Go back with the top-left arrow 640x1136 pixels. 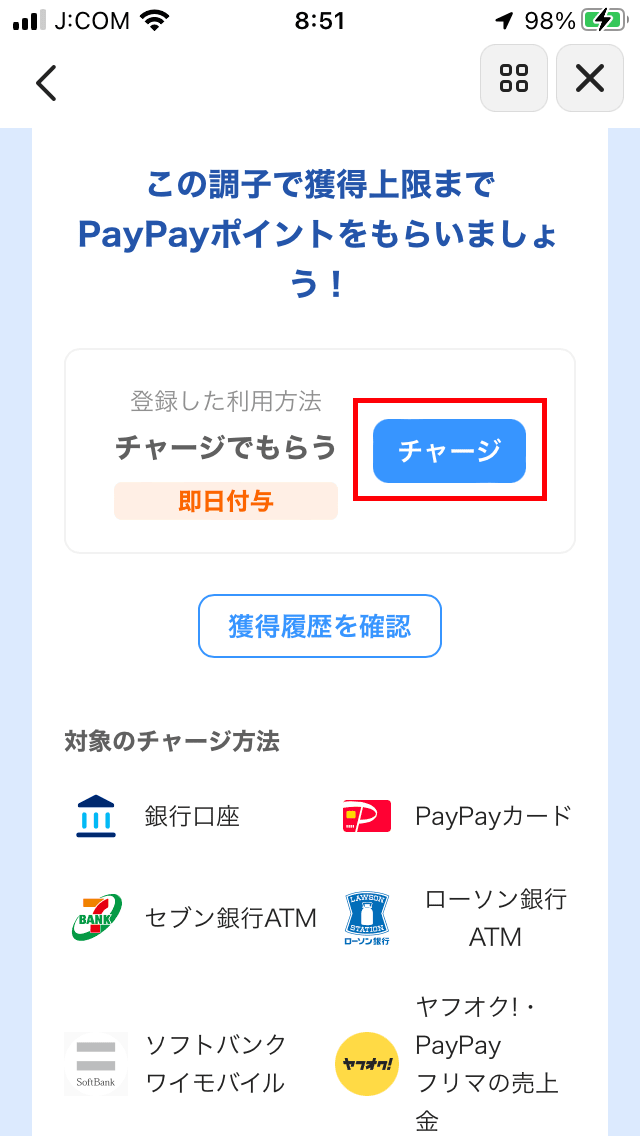pyautogui.click(x=46, y=83)
